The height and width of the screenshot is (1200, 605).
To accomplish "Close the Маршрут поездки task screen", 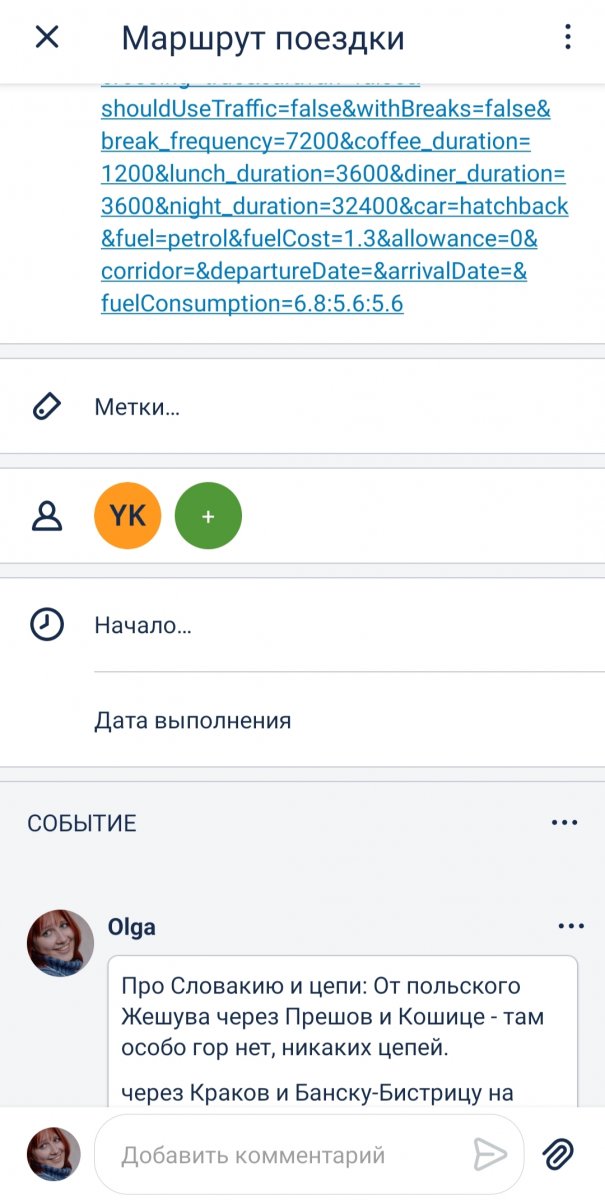I will [47, 38].
